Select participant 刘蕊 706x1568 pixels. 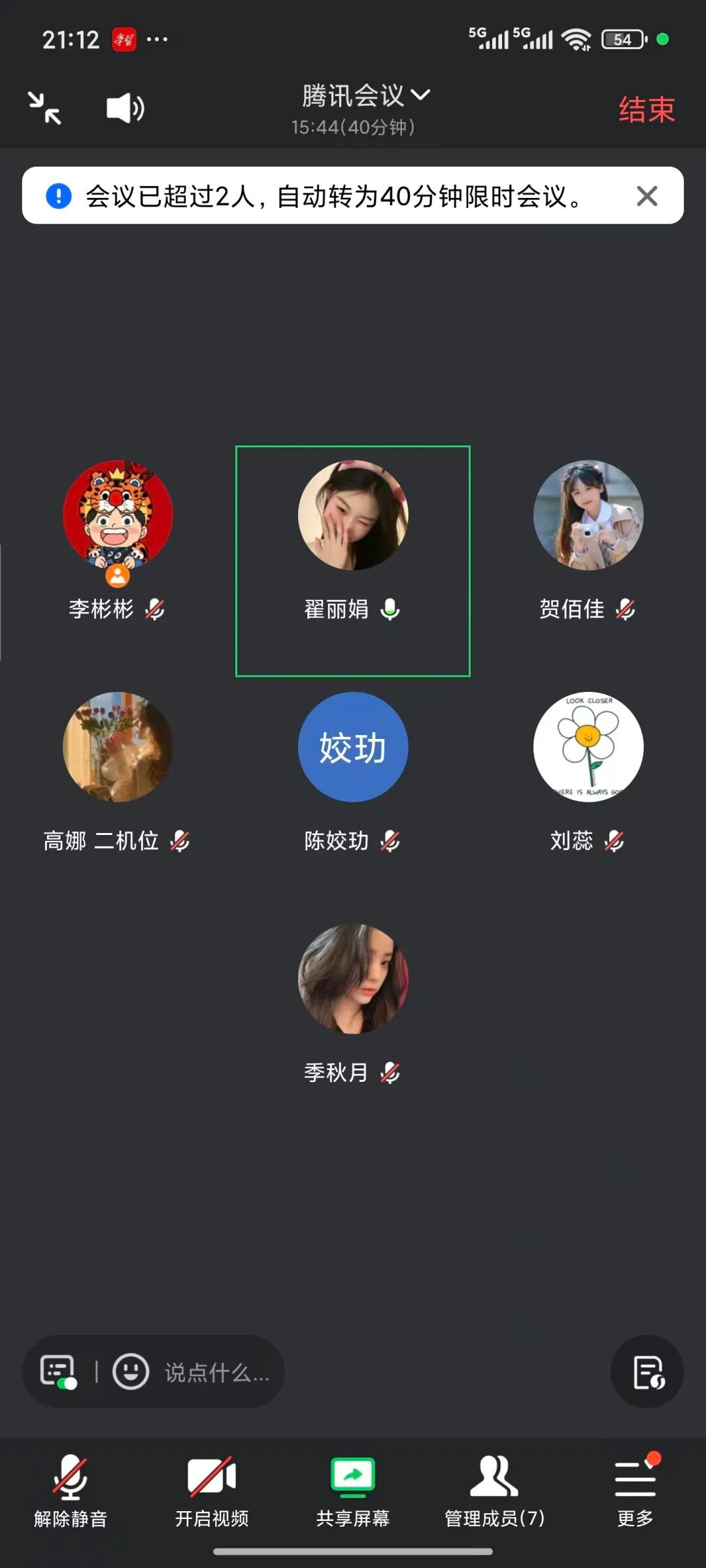tap(588, 747)
